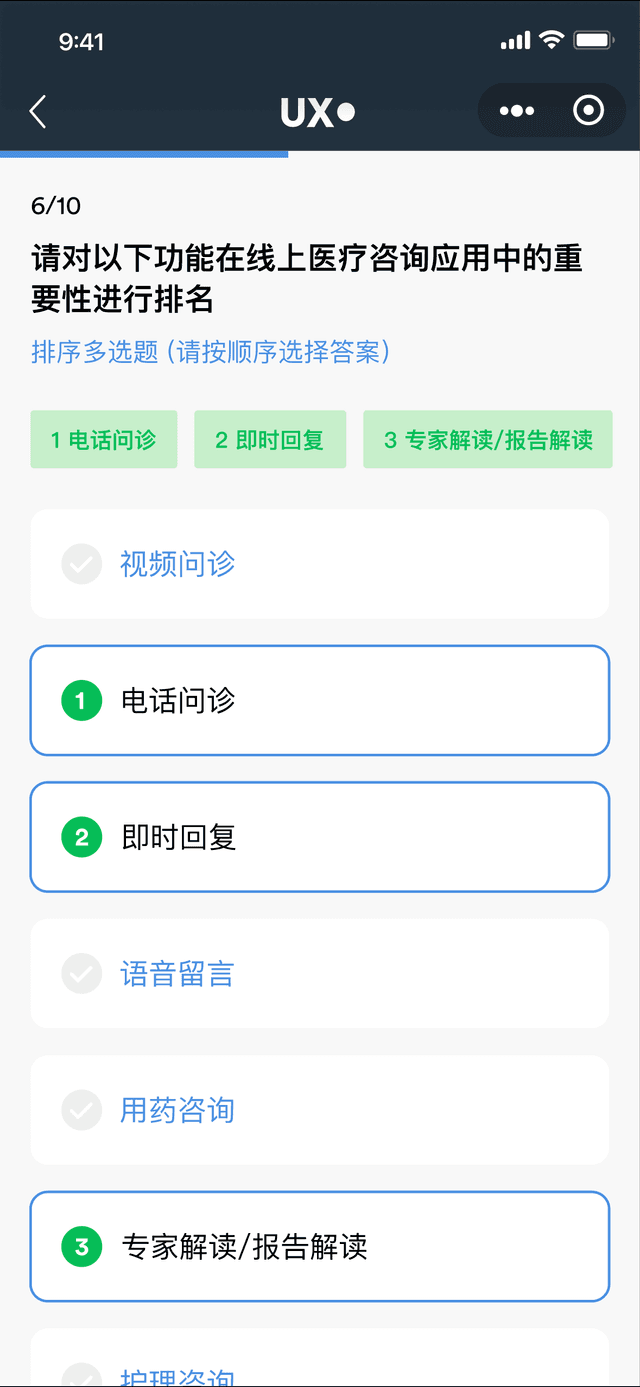The height and width of the screenshot is (1387, 640).
Task: Open the mini program more-options menu
Action: 516,111
